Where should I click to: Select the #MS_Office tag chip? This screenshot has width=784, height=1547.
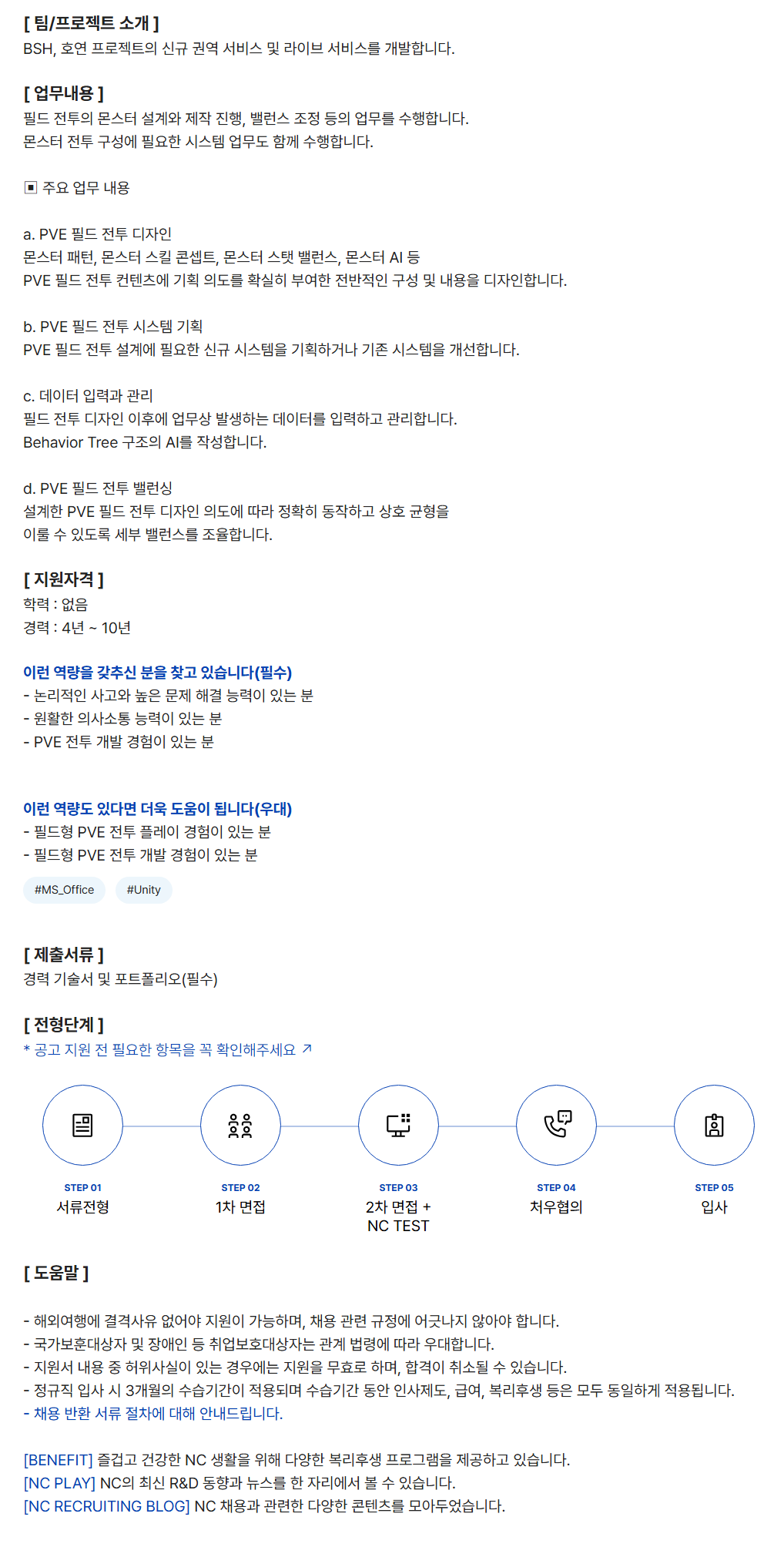pyautogui.click(x=64, y=890)
